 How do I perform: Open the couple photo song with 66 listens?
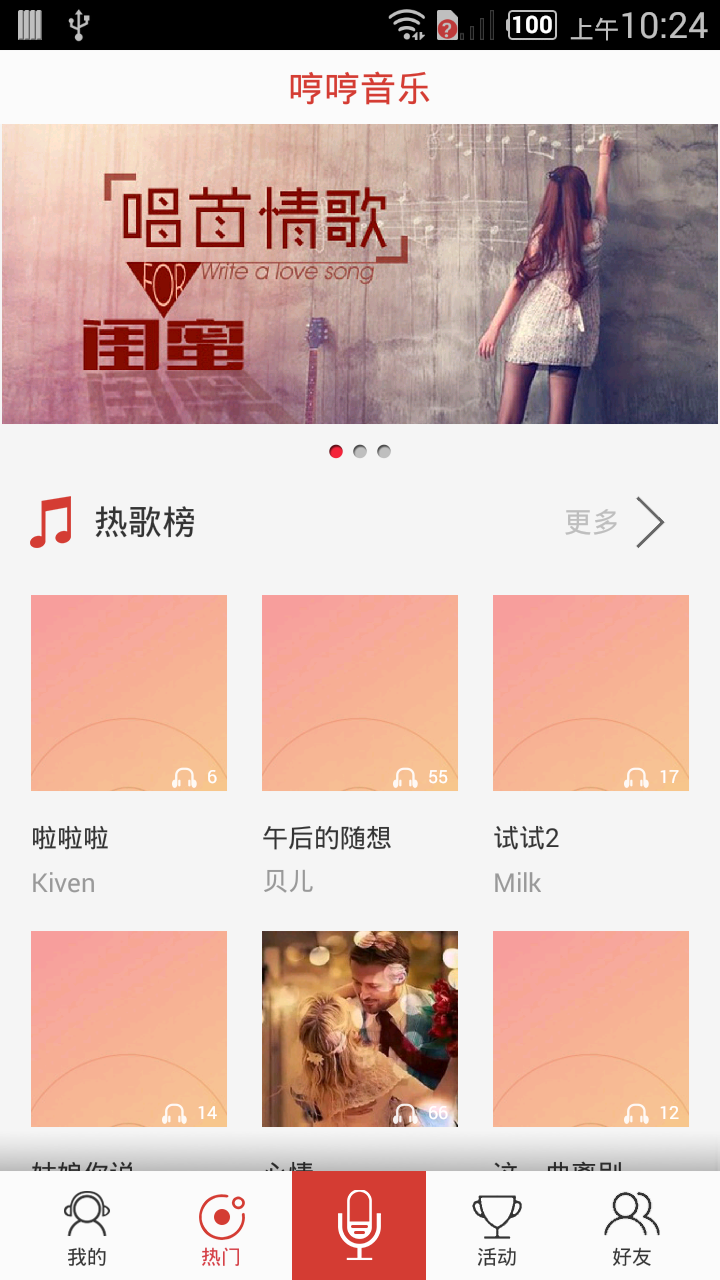[360, 1028]
